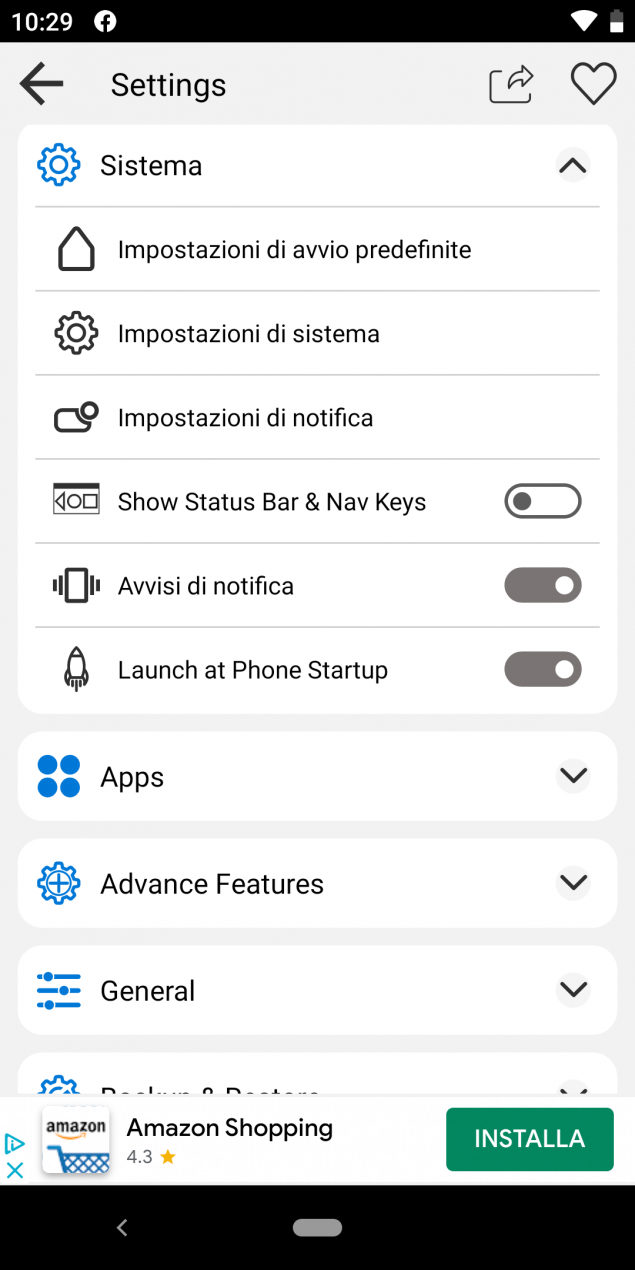Collapse the Sistema section

pos(573,165)
